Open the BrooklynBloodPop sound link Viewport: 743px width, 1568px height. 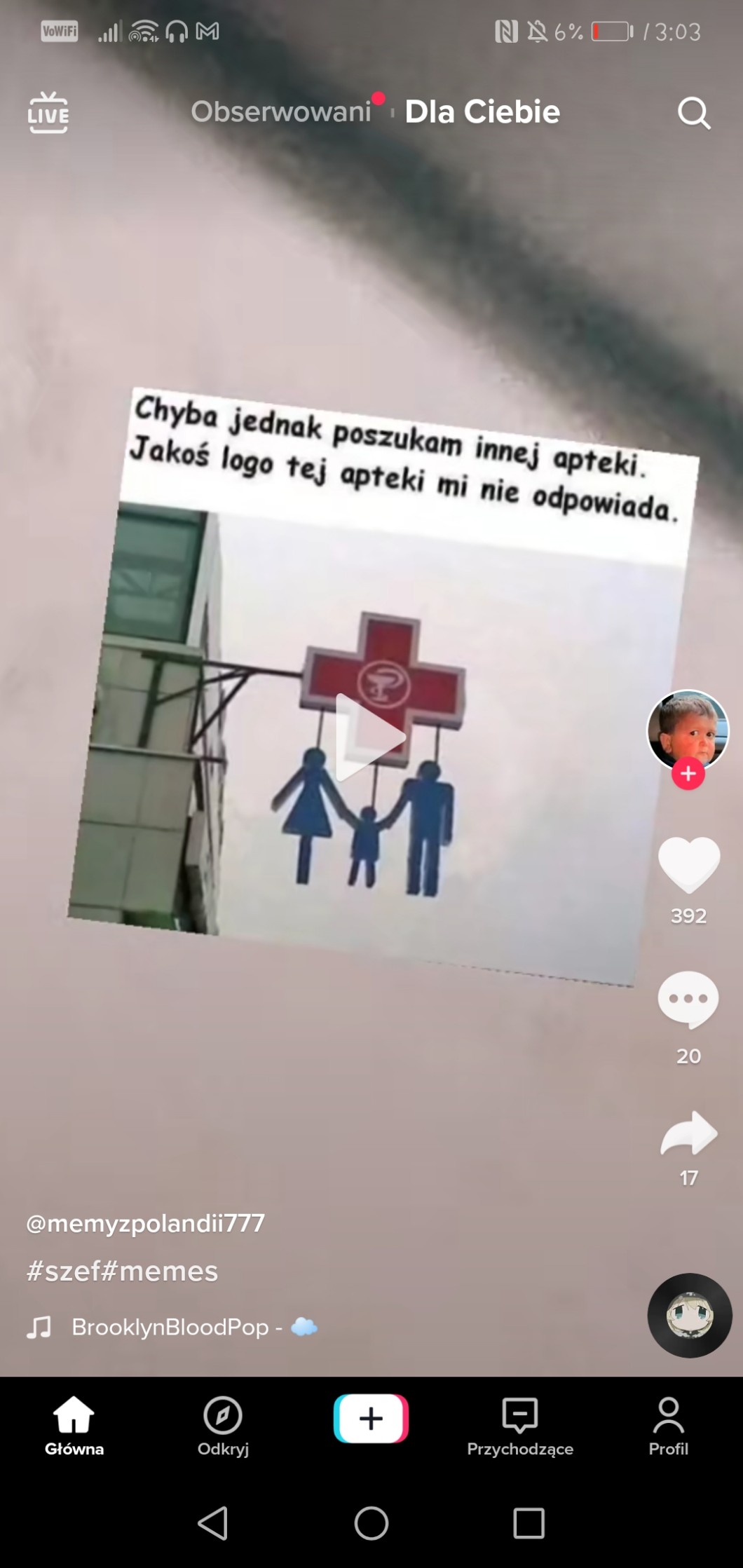(170, 1327)
